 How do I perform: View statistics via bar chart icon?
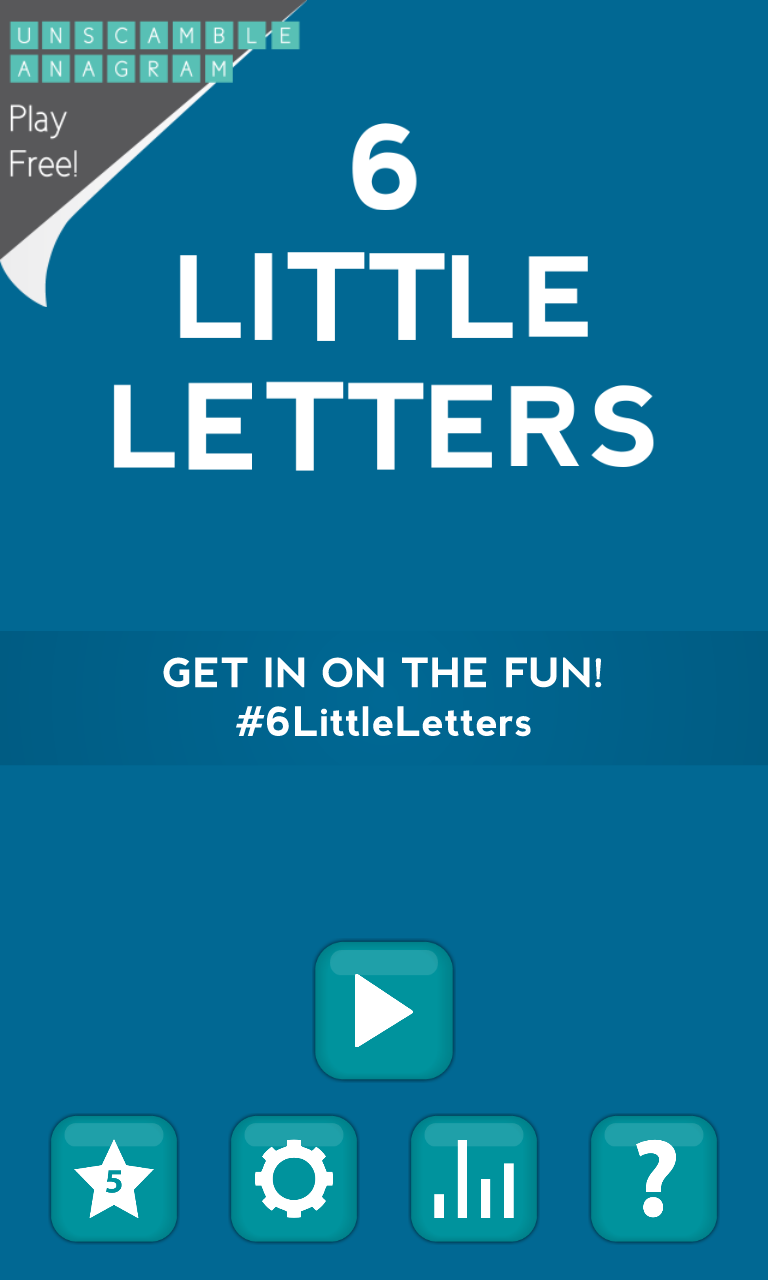[474, 1178]
